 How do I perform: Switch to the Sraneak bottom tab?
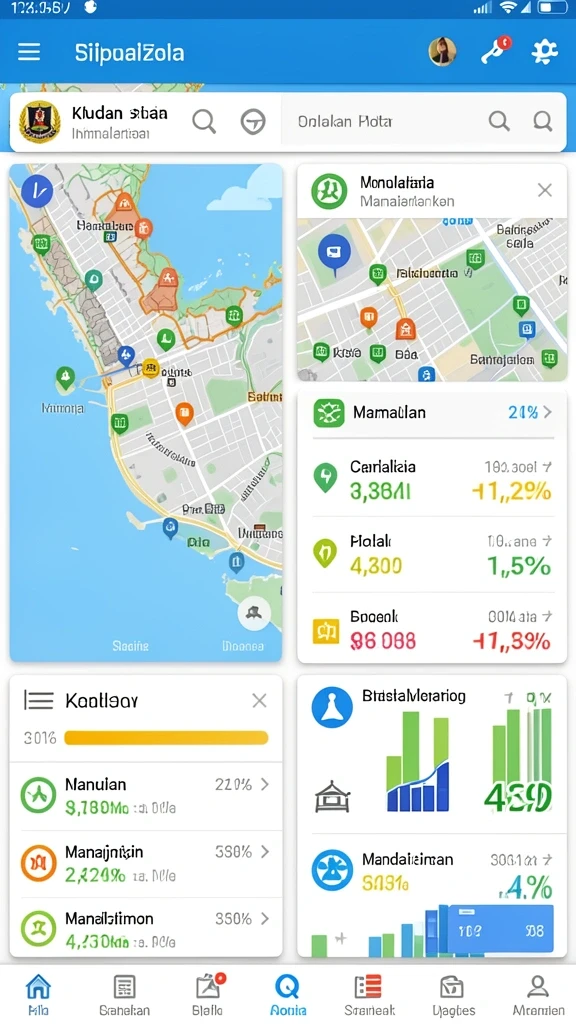370,995
